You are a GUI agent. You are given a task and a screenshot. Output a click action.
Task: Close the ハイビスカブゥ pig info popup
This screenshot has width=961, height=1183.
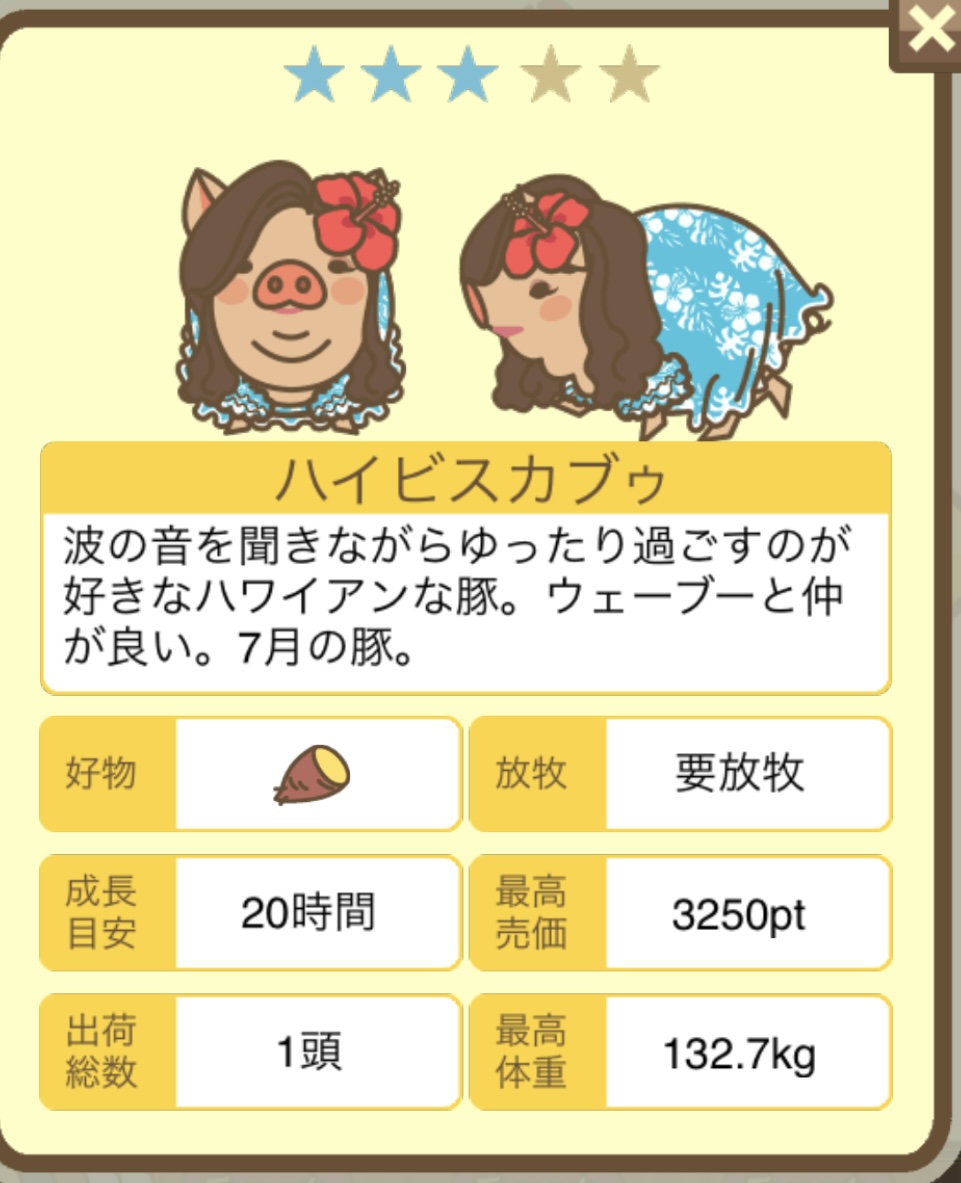click(x=929, y=31)
